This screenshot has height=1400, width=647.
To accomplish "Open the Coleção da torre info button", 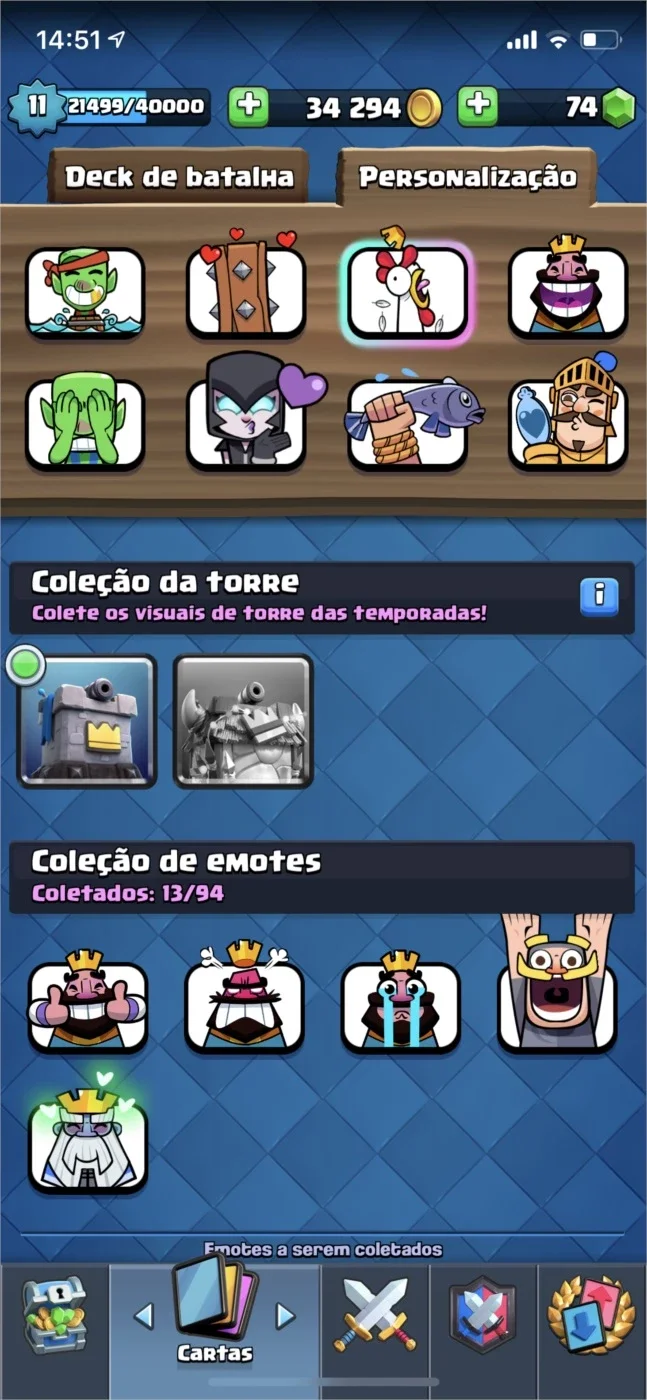I will 599,597.
